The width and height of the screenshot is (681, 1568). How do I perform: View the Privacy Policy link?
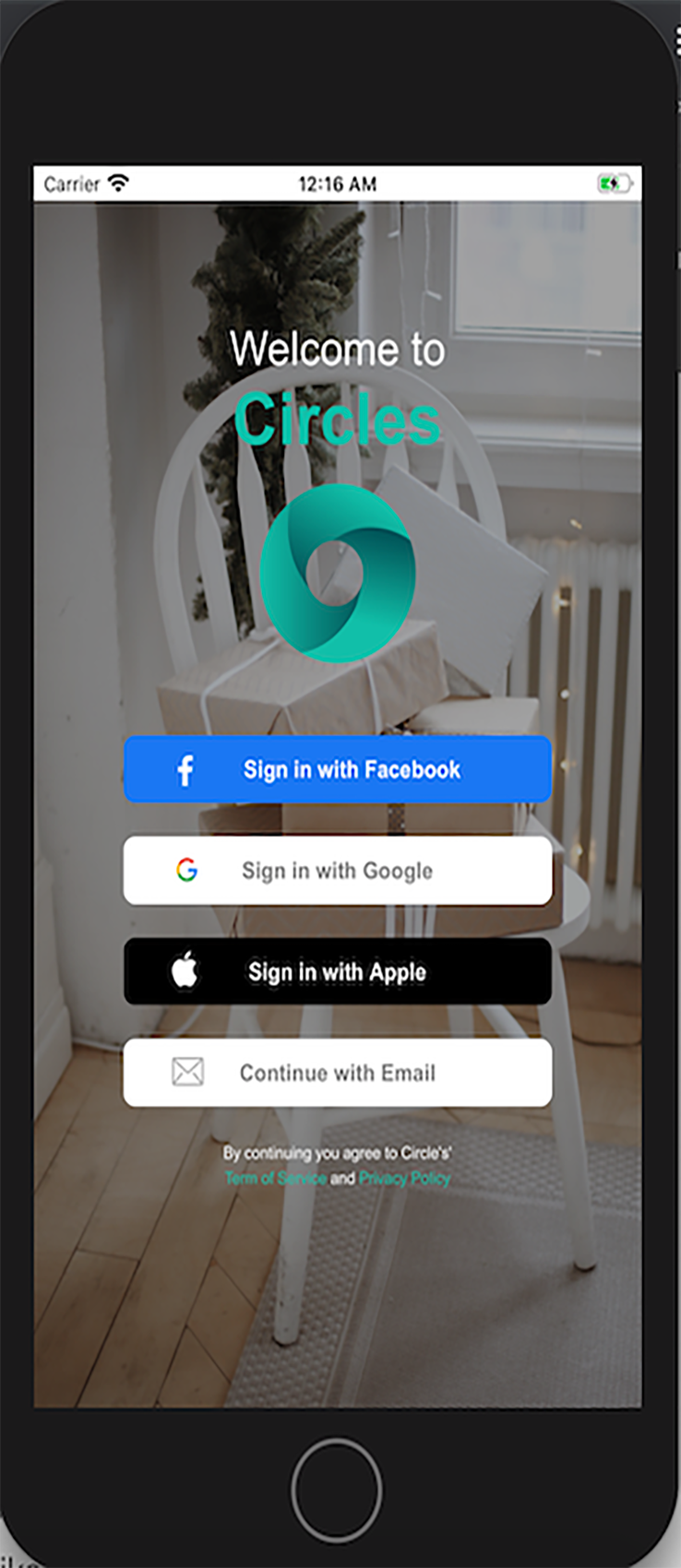click(404, 1178)
